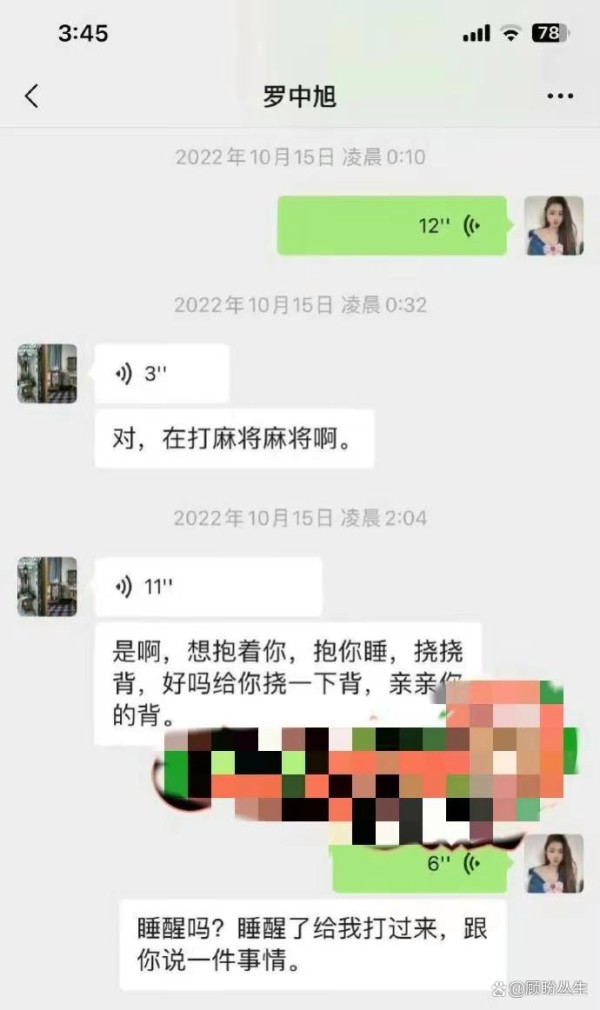600x1010 pixels.
Task: Open the chat's three-dot overflow menu
Action: pyautogui.click(x=561, y=96)
